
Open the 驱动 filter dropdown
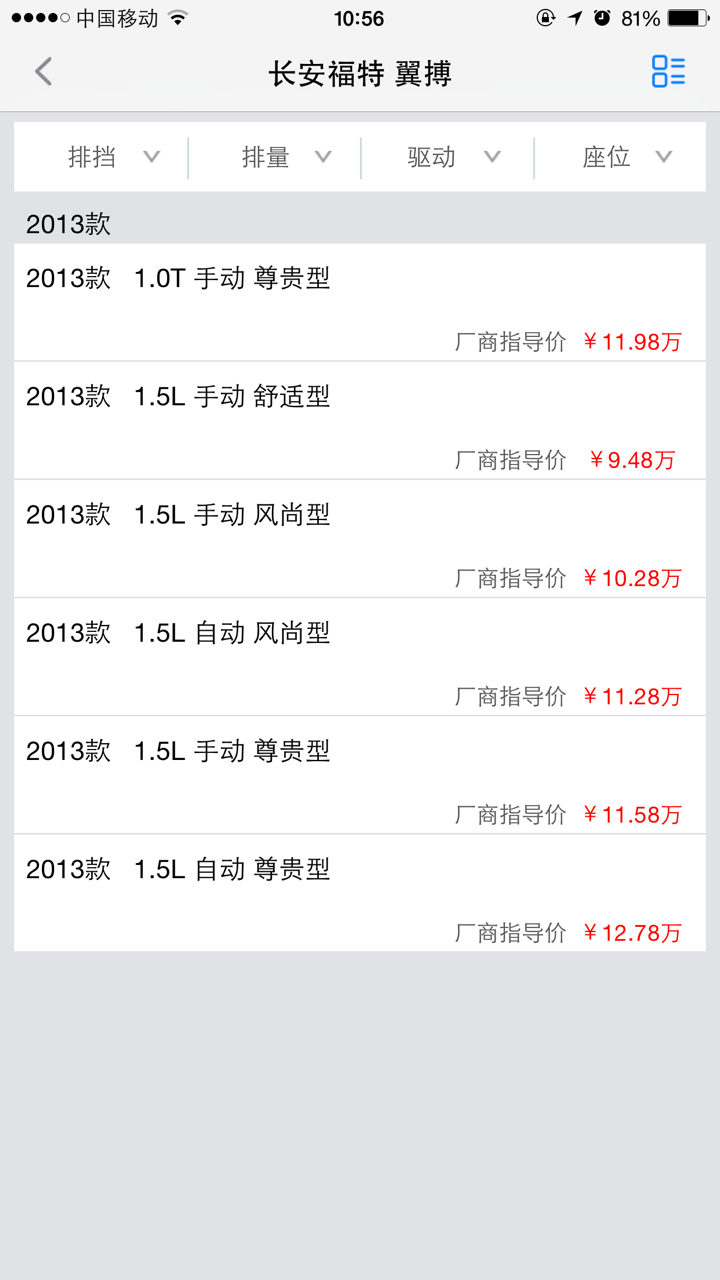click(450, 156)
